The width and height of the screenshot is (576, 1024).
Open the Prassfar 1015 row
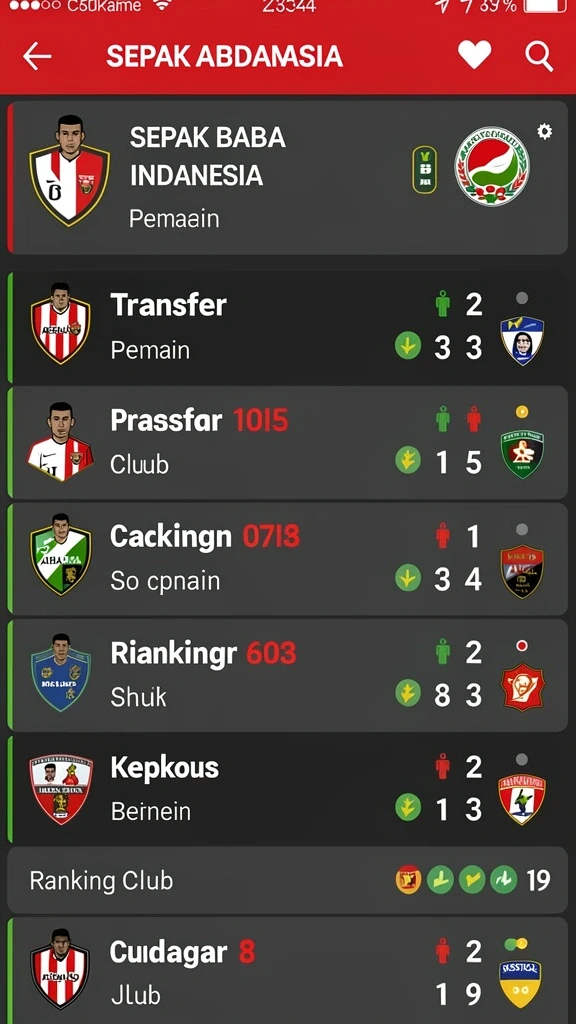click(x=287, y=442)
